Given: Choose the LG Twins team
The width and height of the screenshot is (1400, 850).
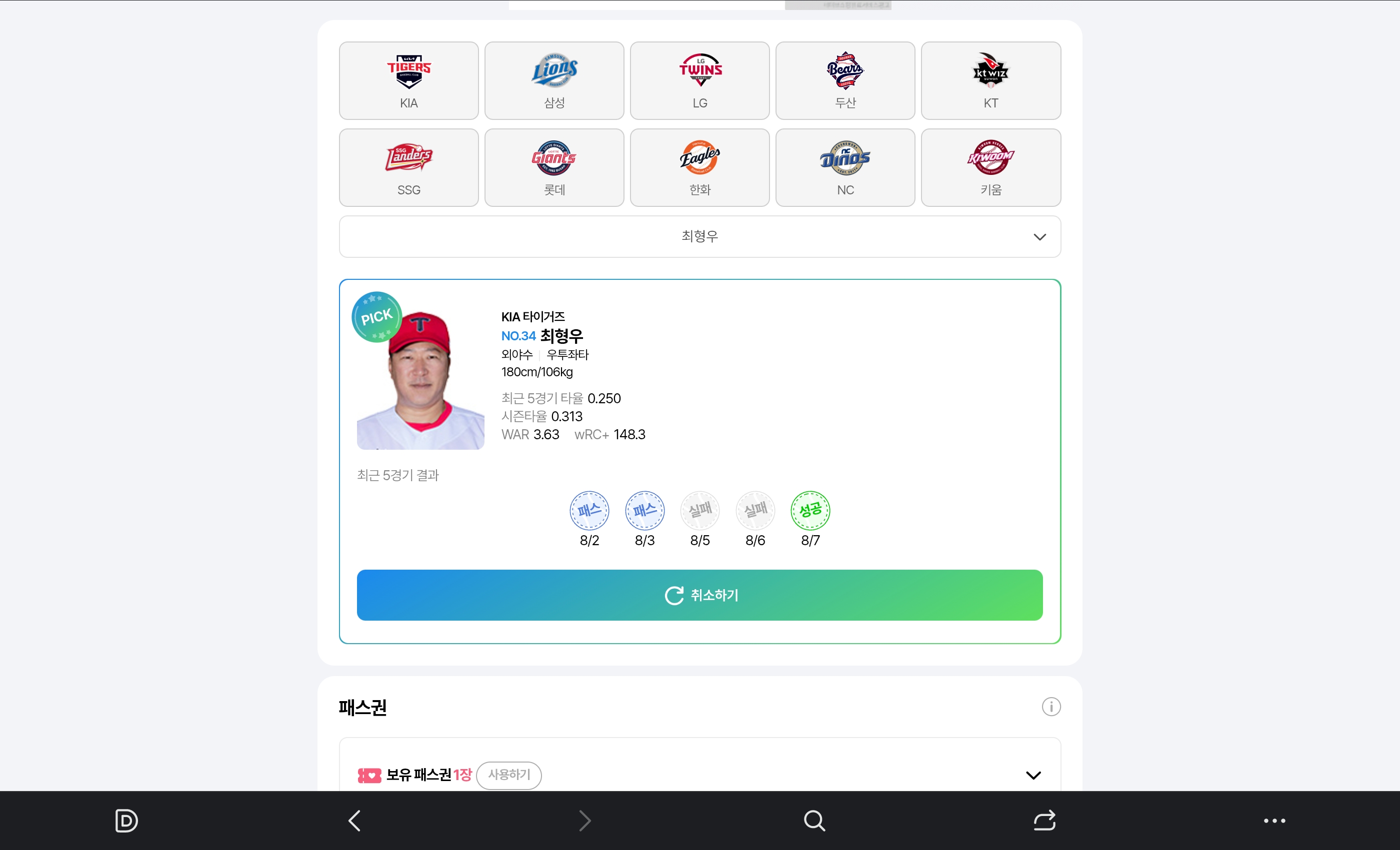Looking at the screenshot, I should tap(699, 80).
